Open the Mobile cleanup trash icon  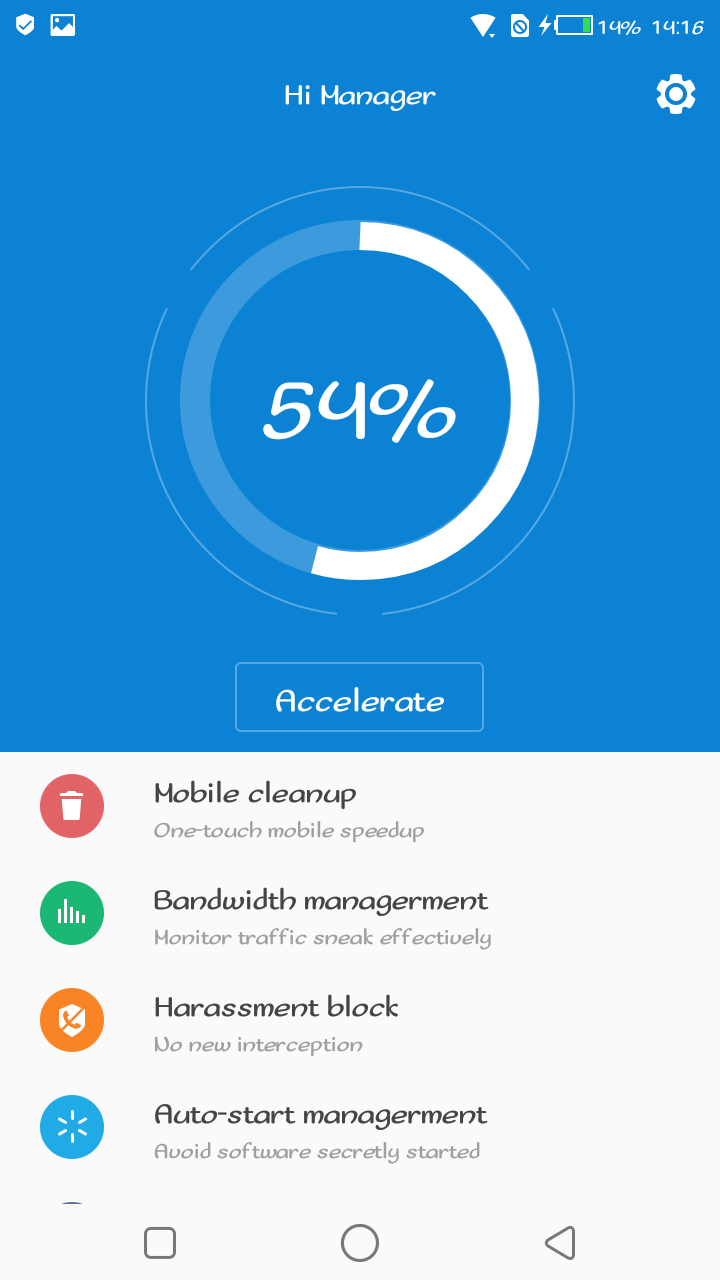71,806
